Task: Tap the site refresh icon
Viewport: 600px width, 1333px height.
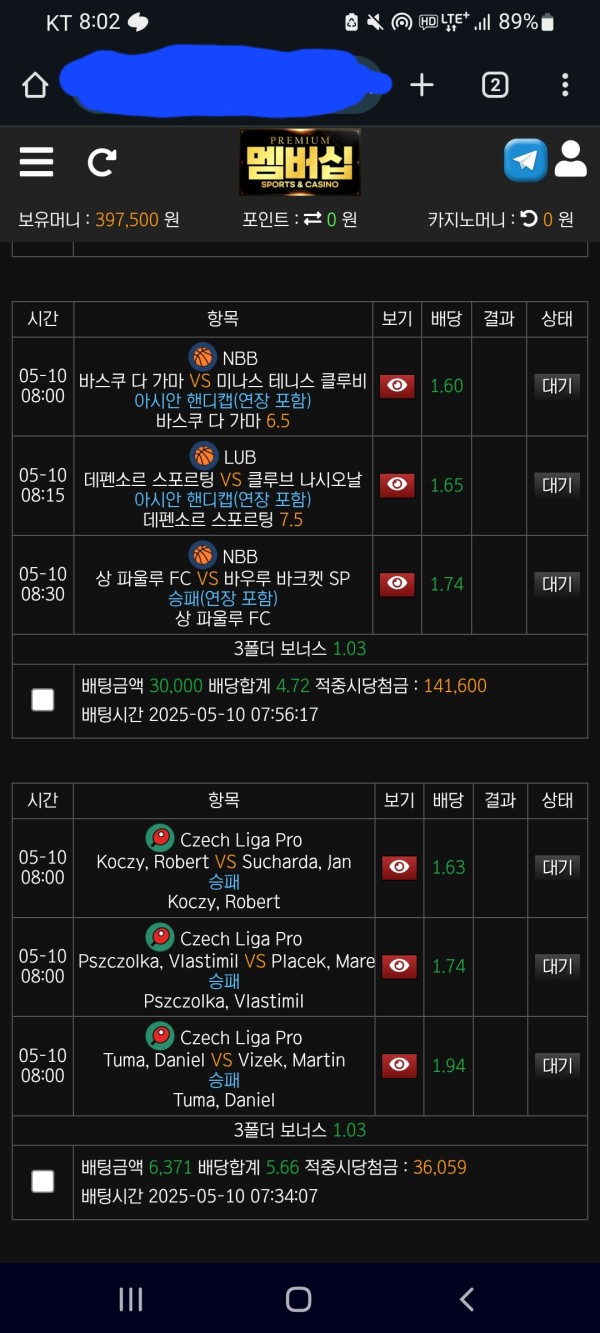Action: [x=102, y=162]
